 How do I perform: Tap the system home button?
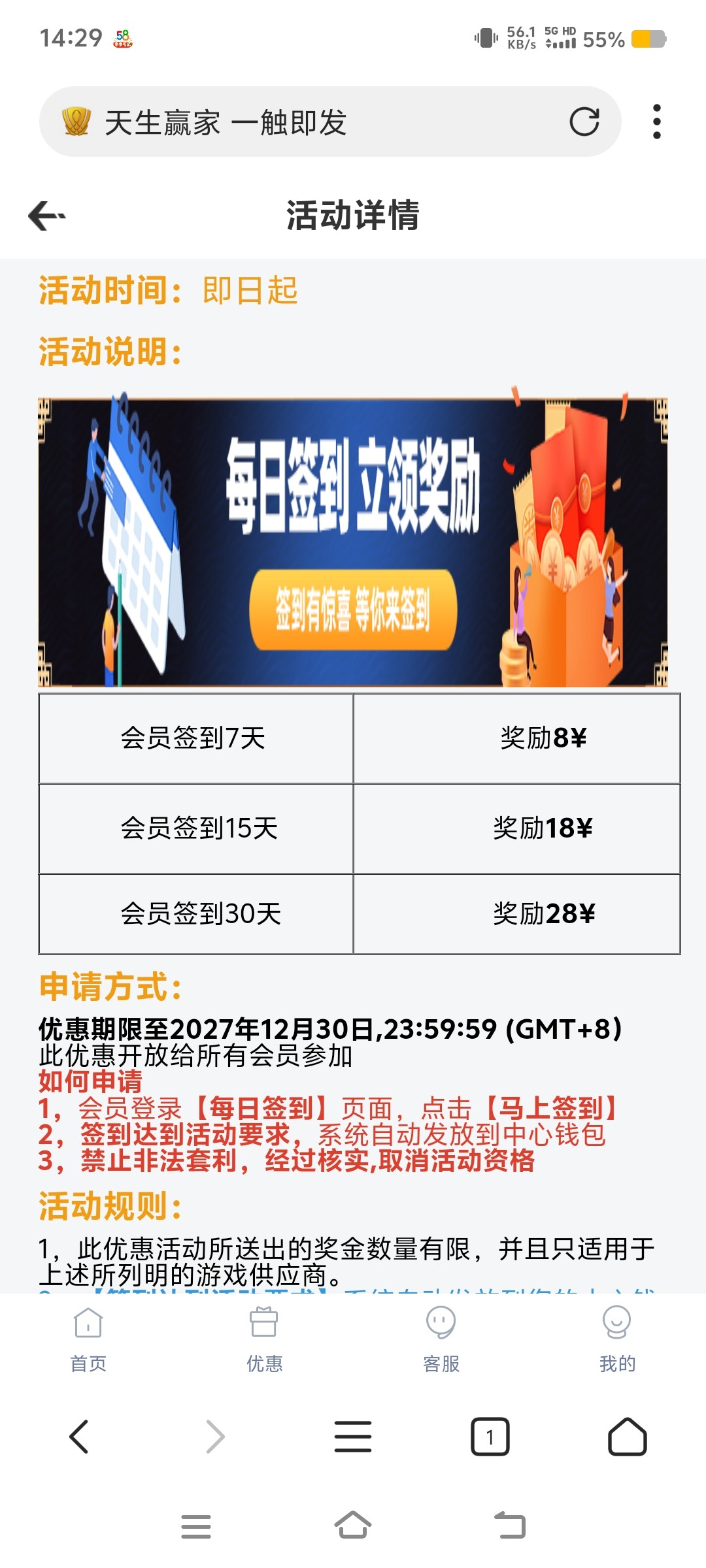pyautogui.click(x=353, y=1526)
